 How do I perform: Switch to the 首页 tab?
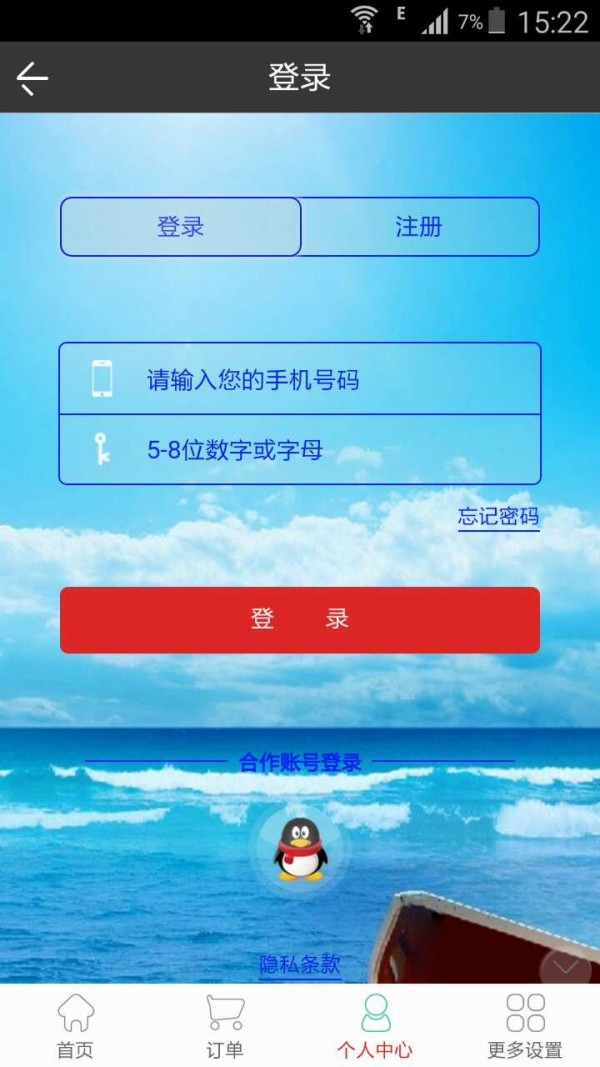click(x=75, y=1027)
